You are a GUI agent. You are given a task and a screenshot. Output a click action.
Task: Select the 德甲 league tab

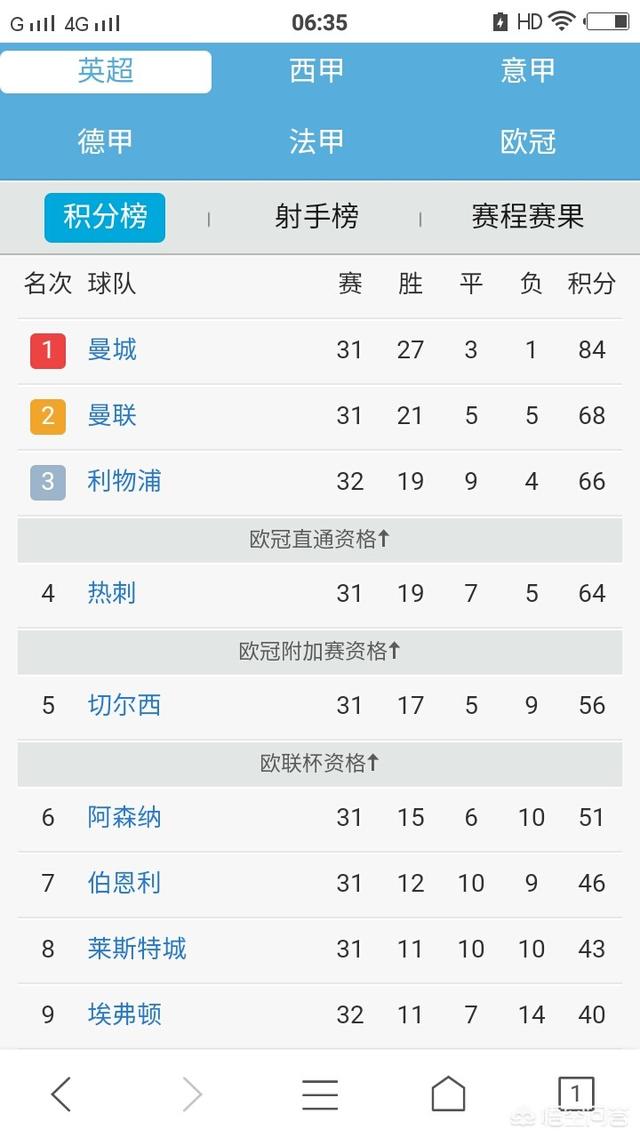tap(105, 141)
